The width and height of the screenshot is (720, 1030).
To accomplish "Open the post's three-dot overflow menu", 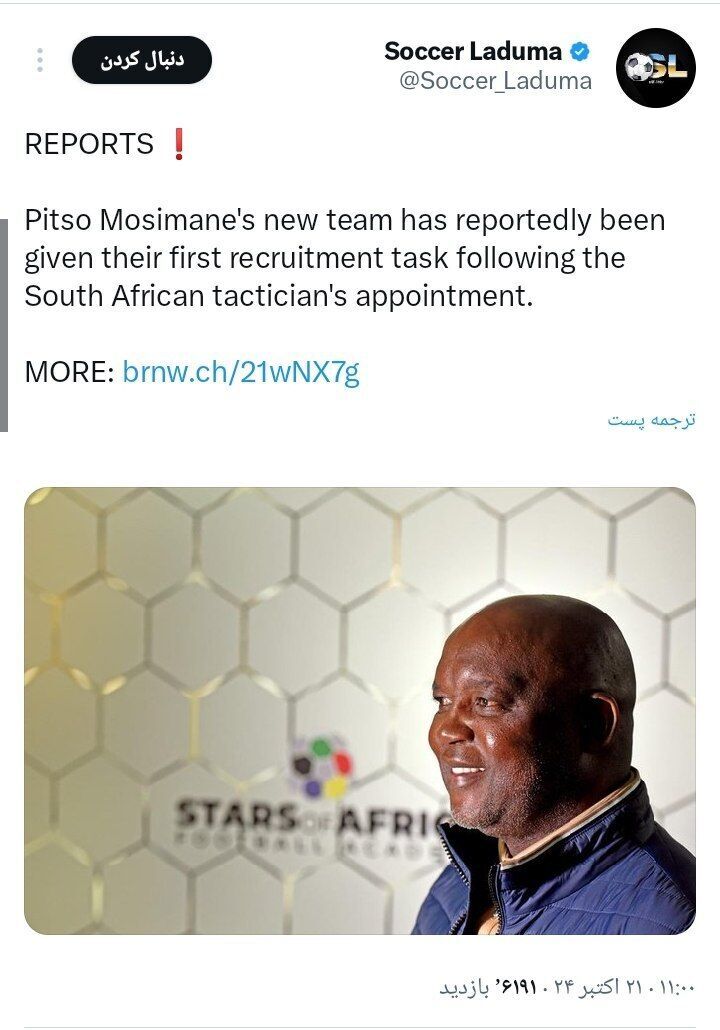I will (40, 60).
